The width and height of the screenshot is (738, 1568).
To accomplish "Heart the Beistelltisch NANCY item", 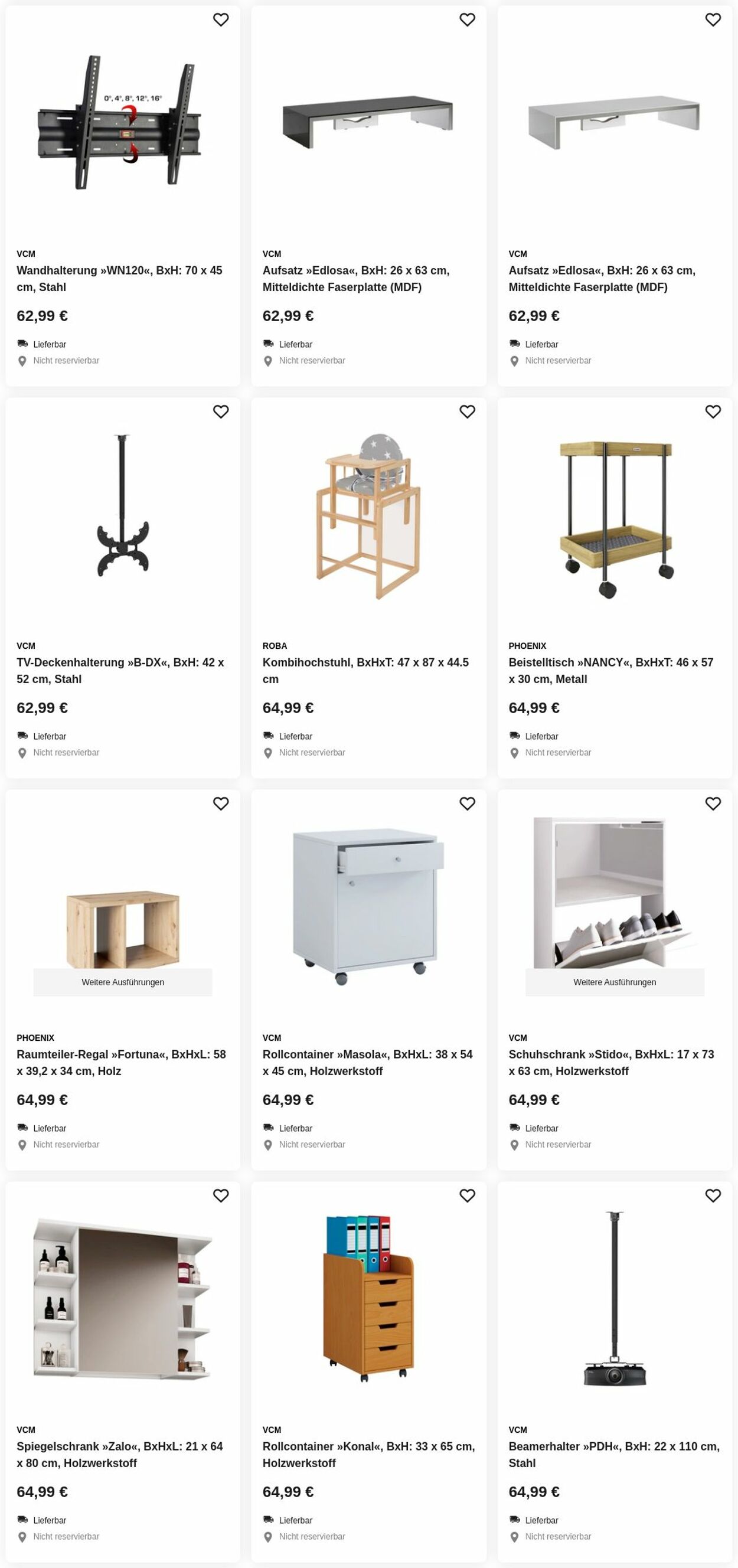I will [x=713, y=411].
